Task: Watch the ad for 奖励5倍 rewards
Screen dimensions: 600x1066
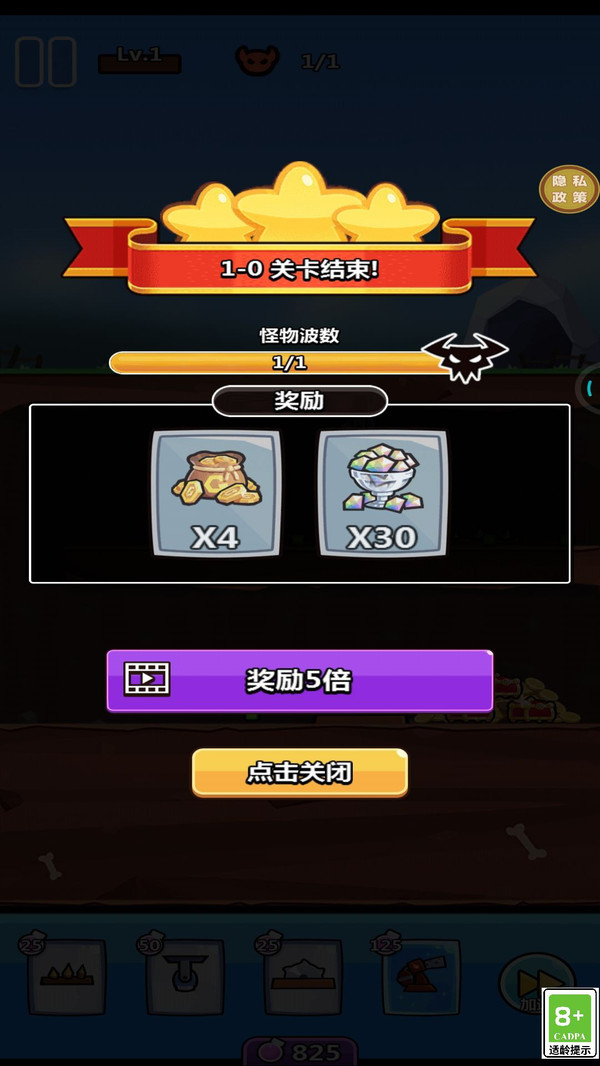Action: [299, 681]
